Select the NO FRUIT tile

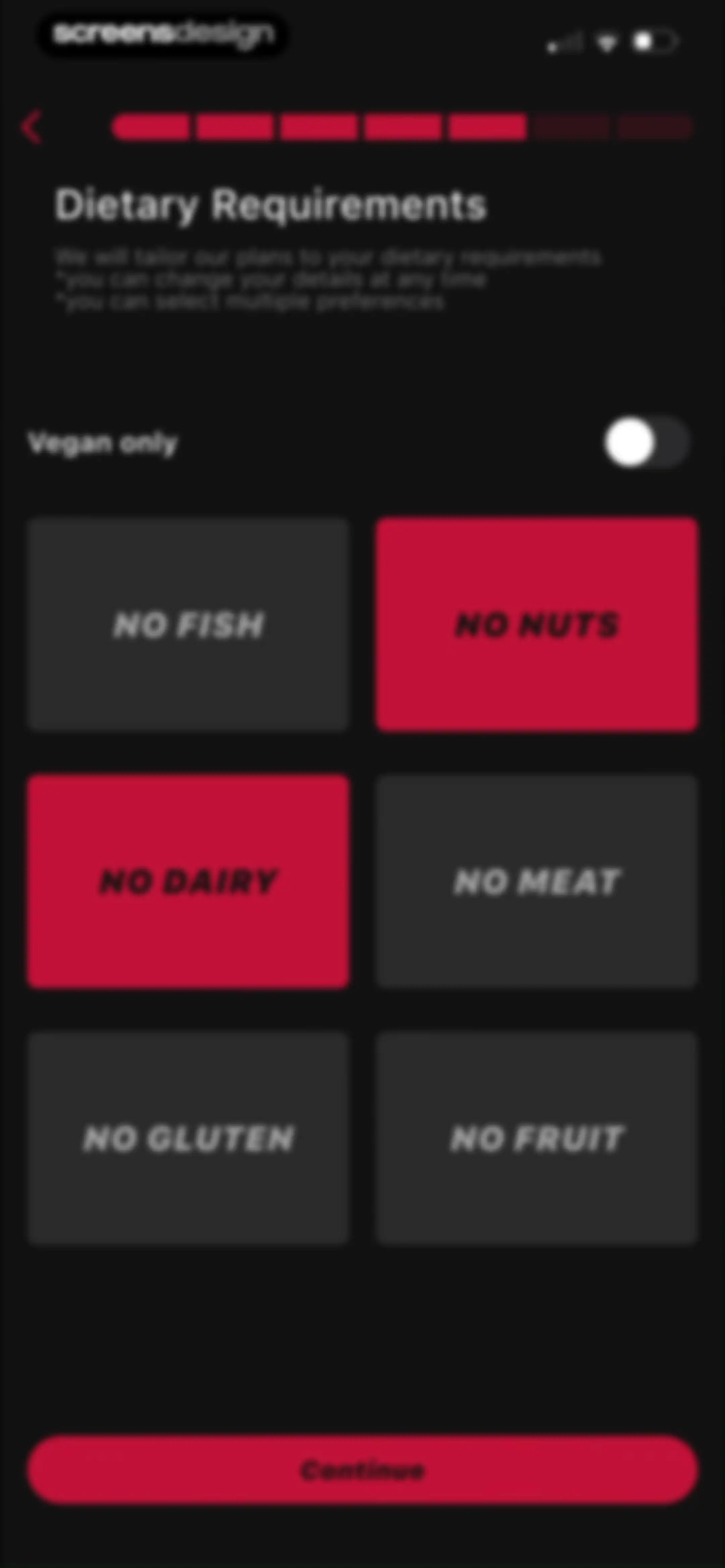[537, 1138]
